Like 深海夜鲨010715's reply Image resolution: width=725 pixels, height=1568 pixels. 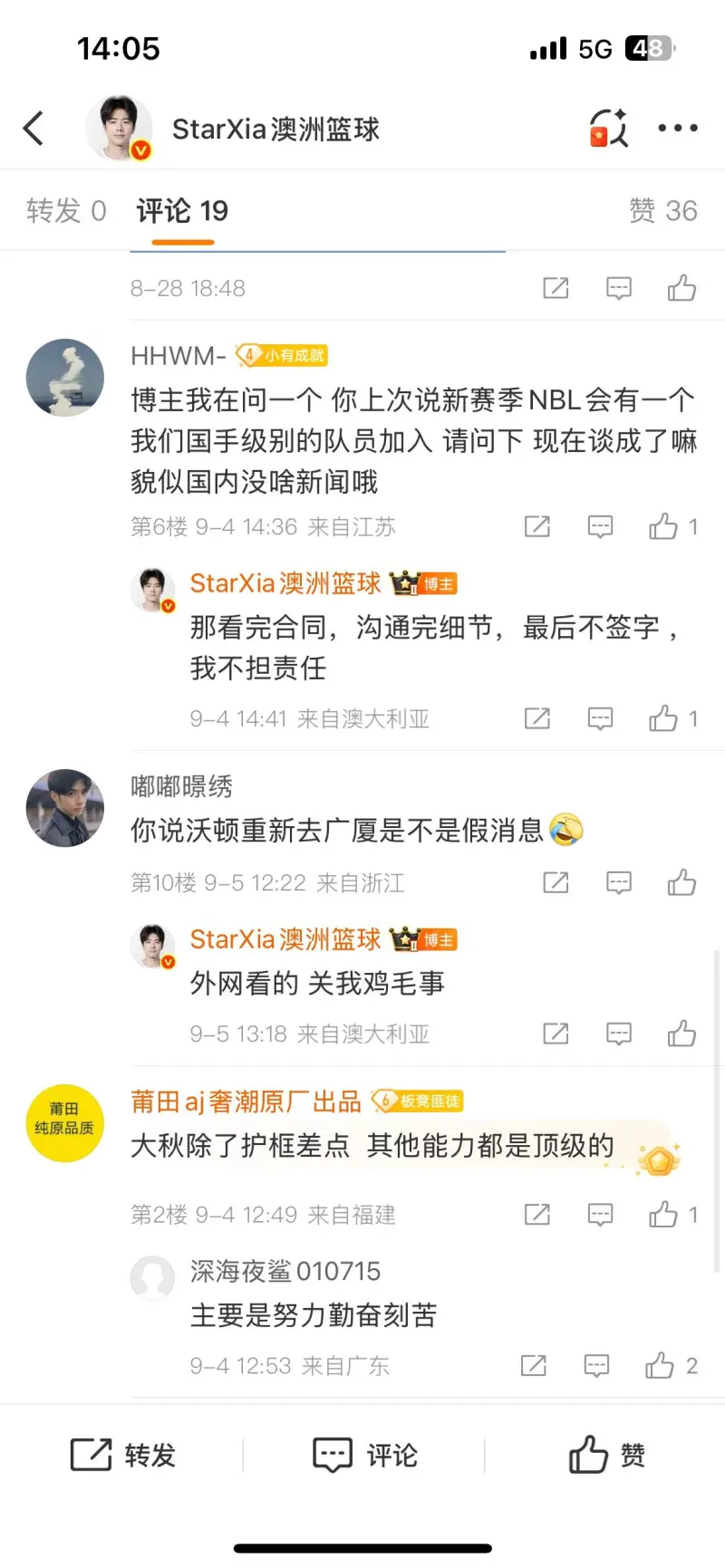pyautogui.click(x=660, y=1365)
